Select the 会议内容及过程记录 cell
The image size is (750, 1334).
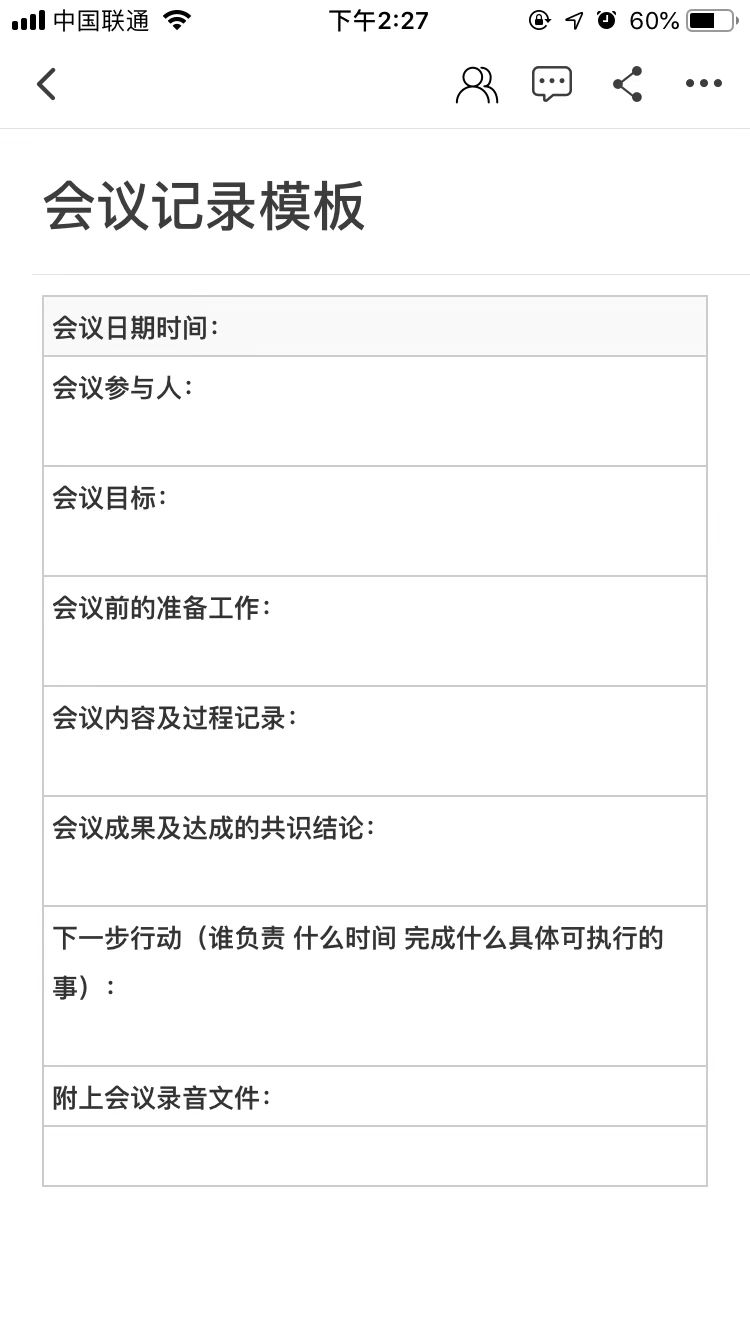coord(375,741)
